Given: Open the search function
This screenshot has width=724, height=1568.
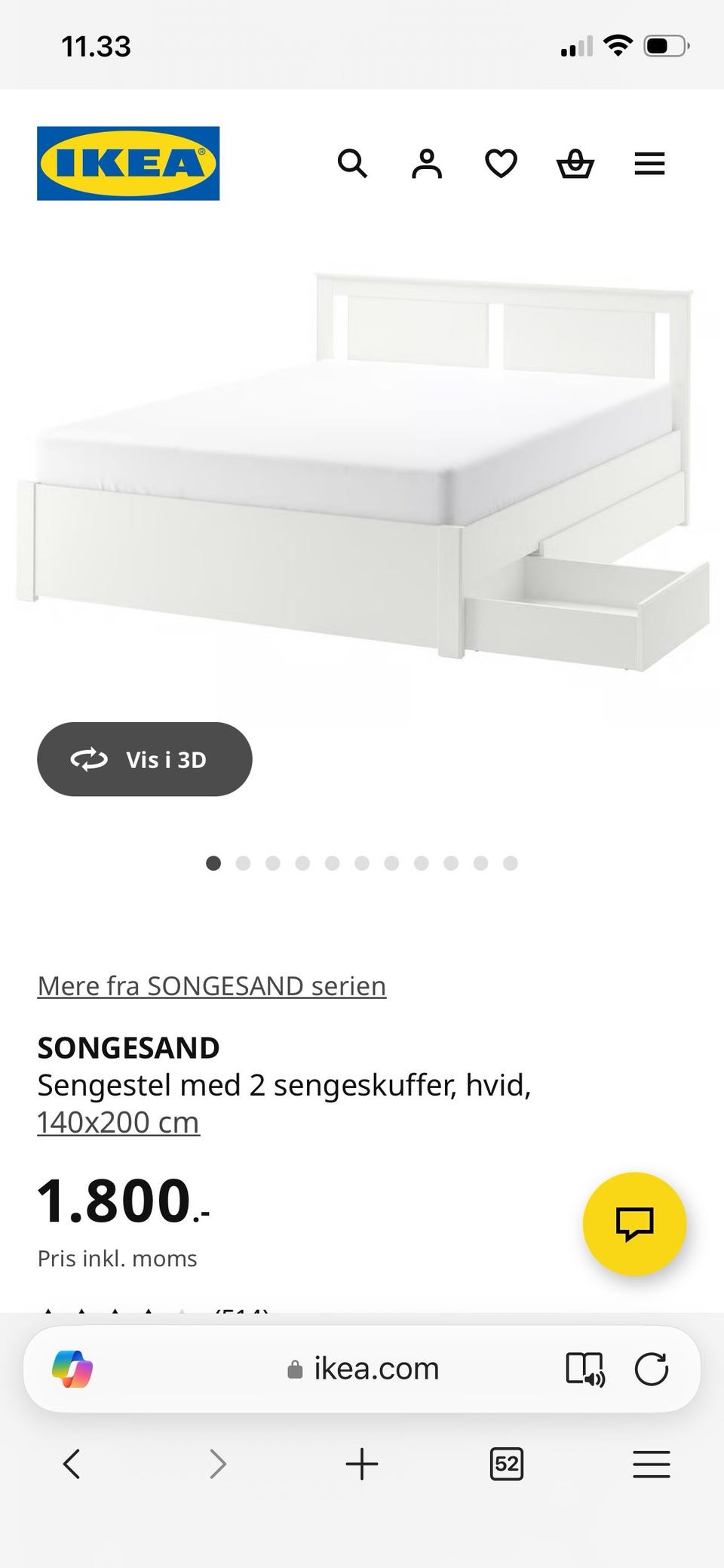Looking at the screenshot, I should (x=352, y=164).
